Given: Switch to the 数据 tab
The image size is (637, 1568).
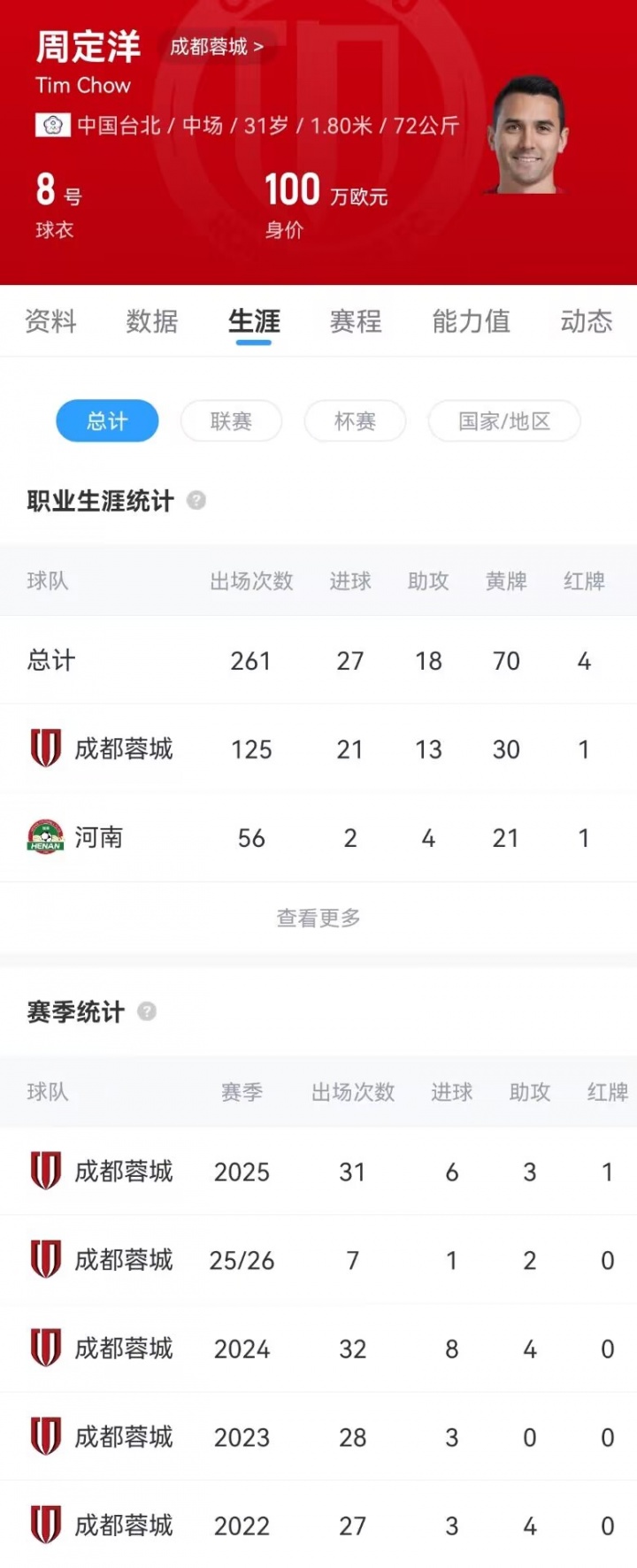Looking at the screenshot, I should coord(151,321).
